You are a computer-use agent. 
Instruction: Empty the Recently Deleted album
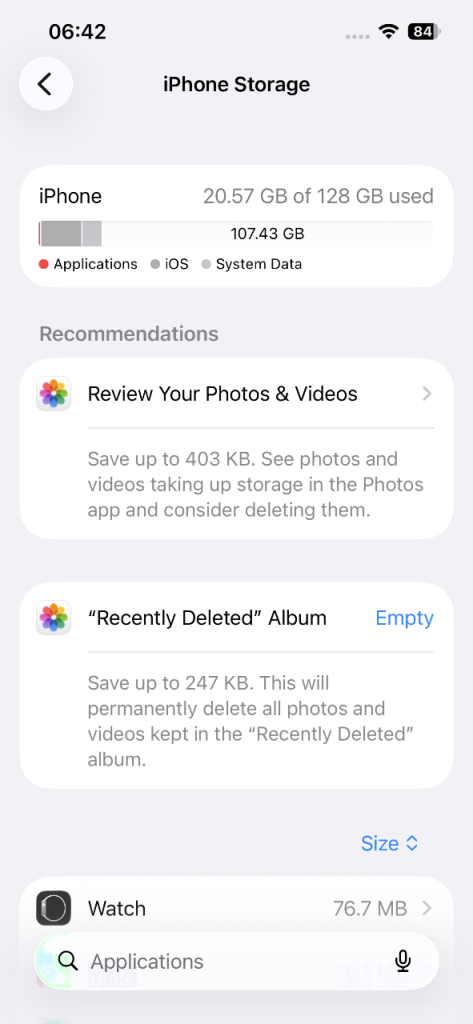click(404, 618)
